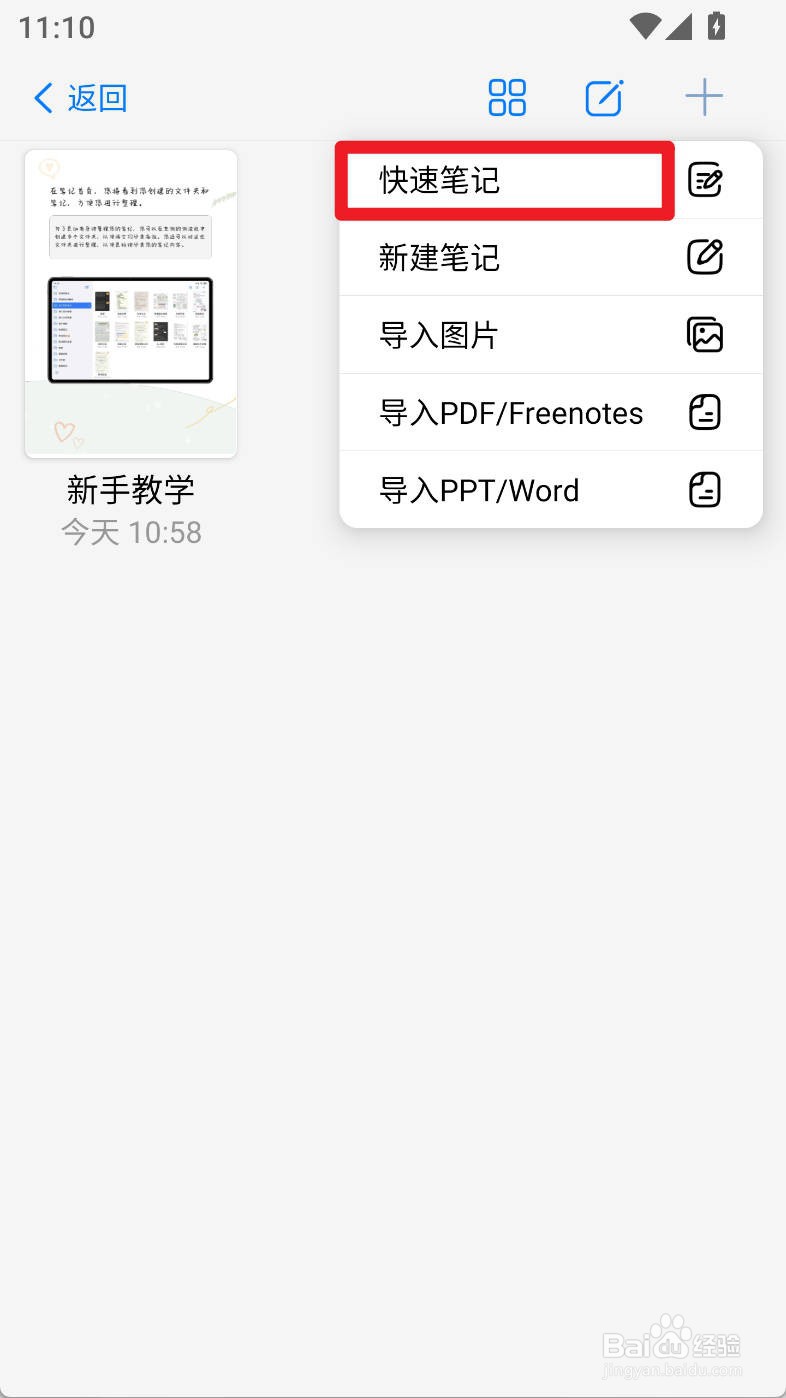The image size is (786, 1398).
Task: Tap the plus add icon
Action: 704,98
